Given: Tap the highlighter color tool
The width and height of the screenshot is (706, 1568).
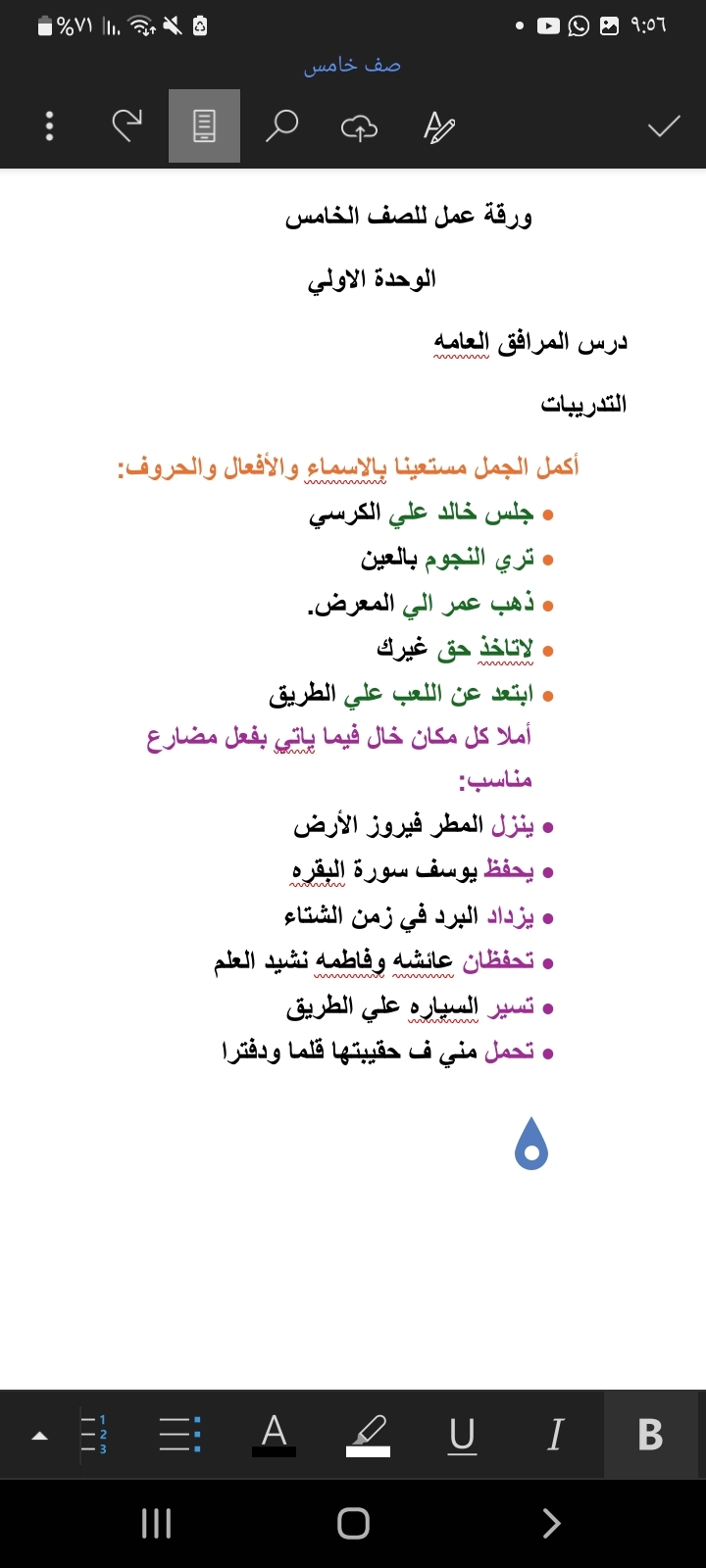Looking at the screenshot, I should point(369,1435).
